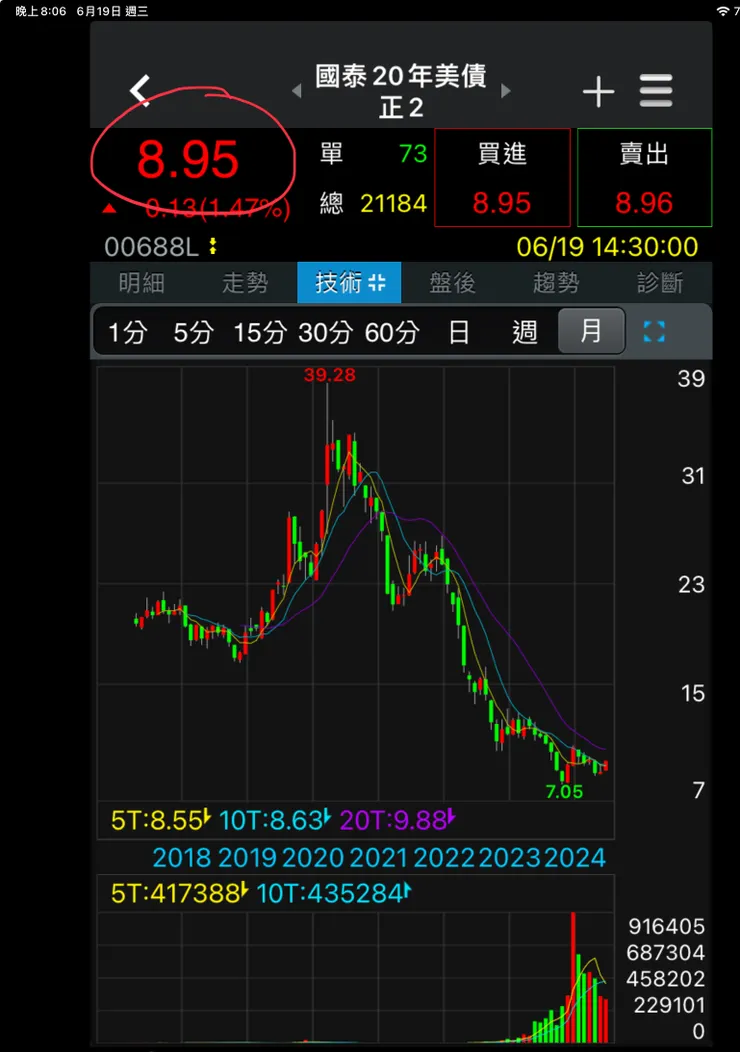View the 趨勢 tab
The height and width of the screenshot is (1052, 740).
tap(556, 283)
